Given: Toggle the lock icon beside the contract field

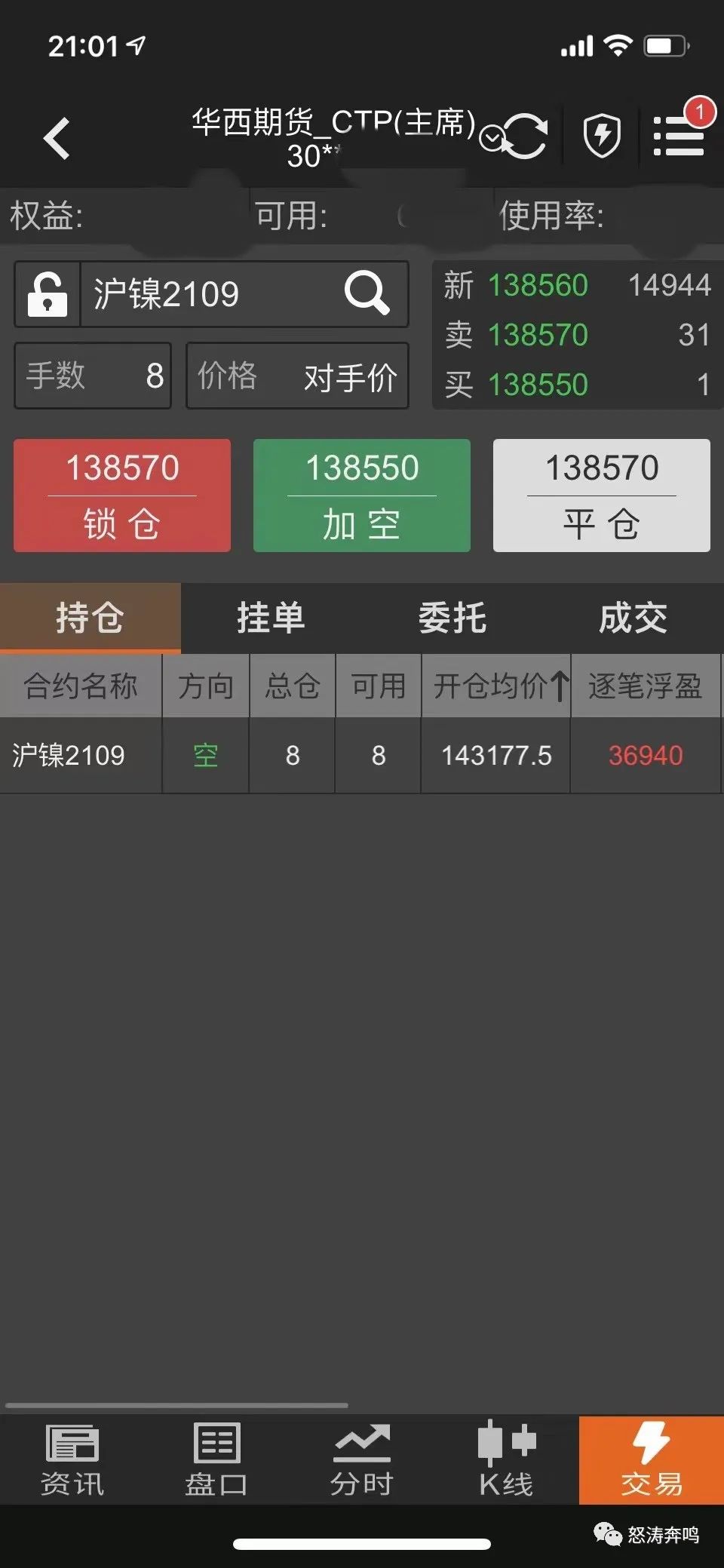Looking at the screenshot, I should tap(47, 294).
